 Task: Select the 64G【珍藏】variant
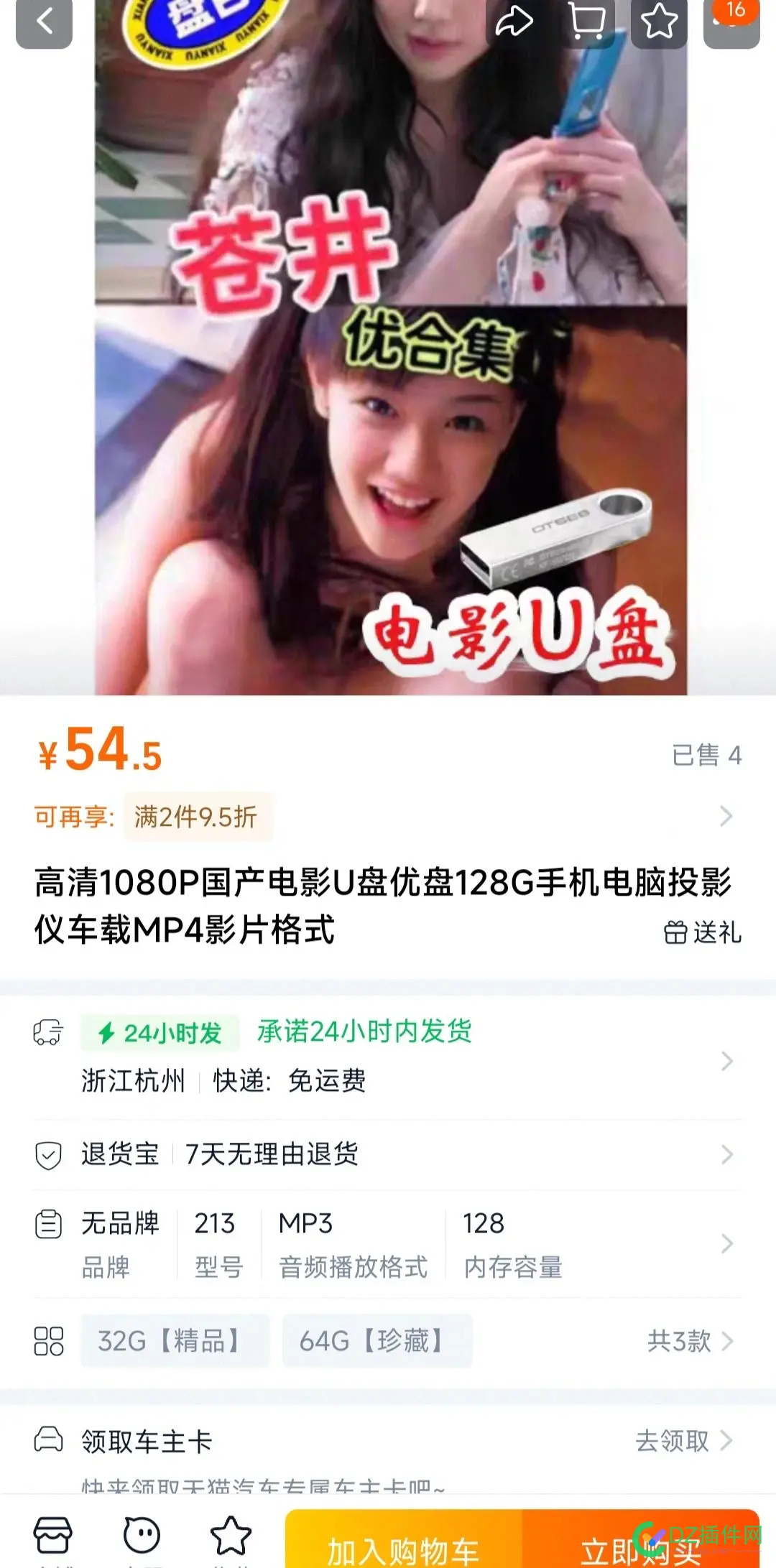[x=377, y=1340]
